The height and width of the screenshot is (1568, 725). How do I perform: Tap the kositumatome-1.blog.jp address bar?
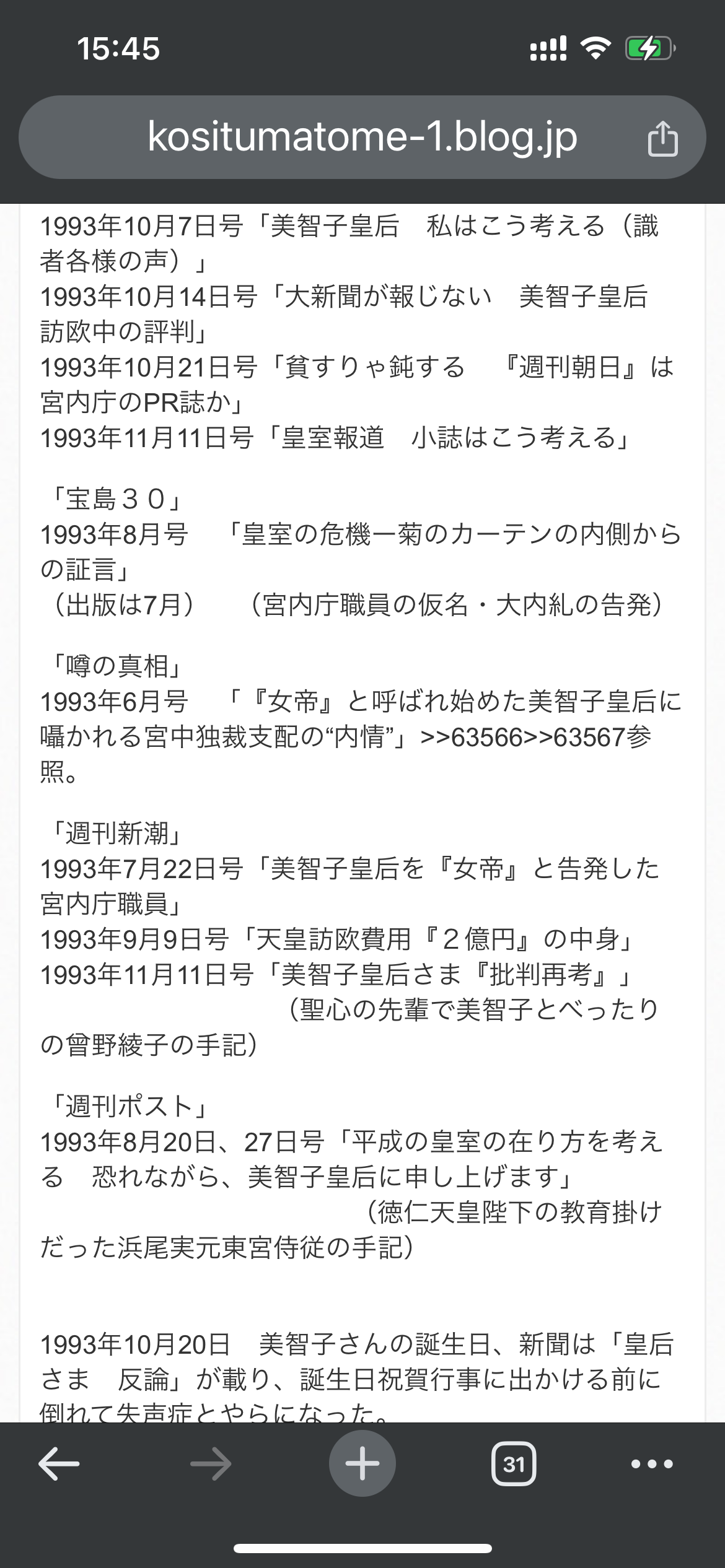point(362,137)
